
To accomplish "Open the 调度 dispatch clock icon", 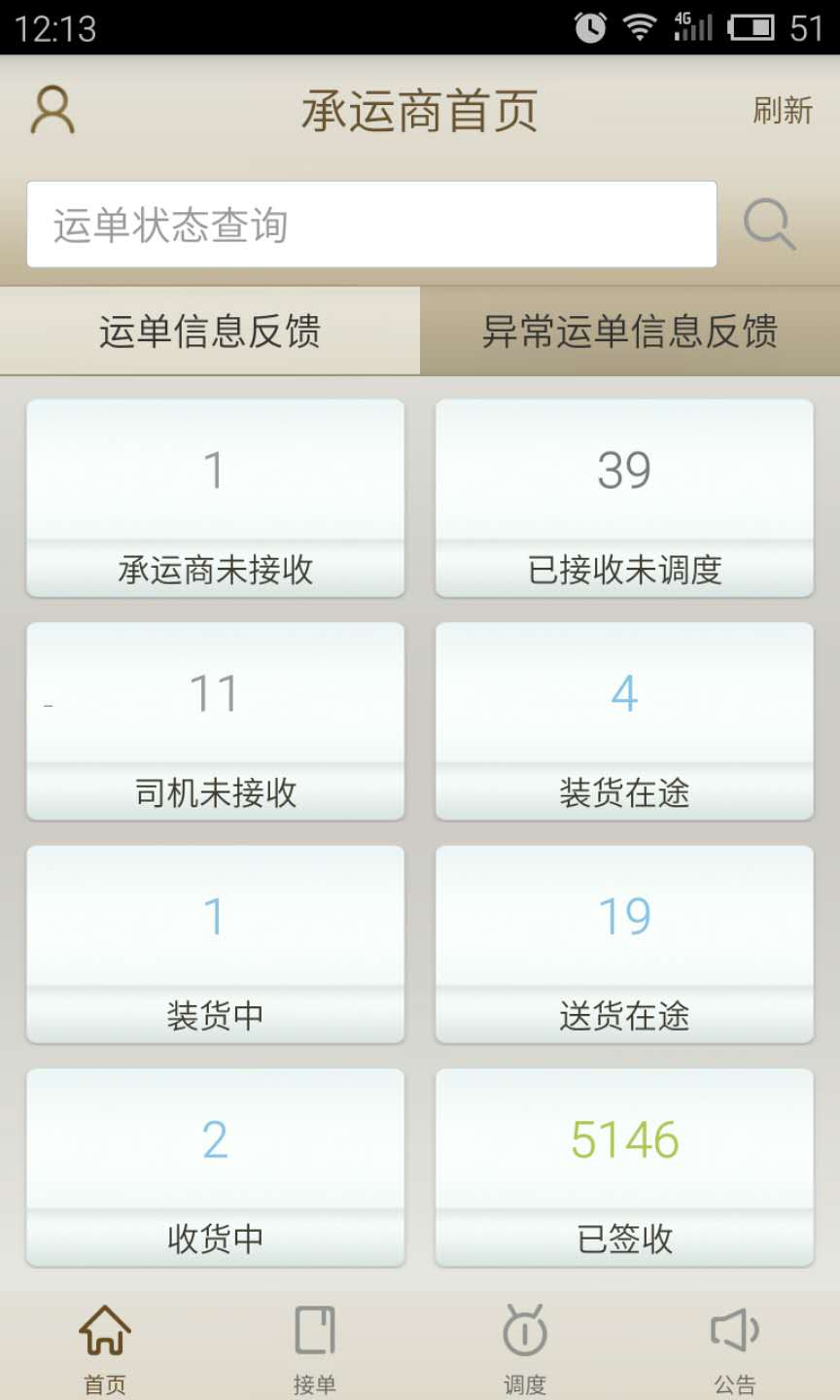I will tap(524, 1342).
